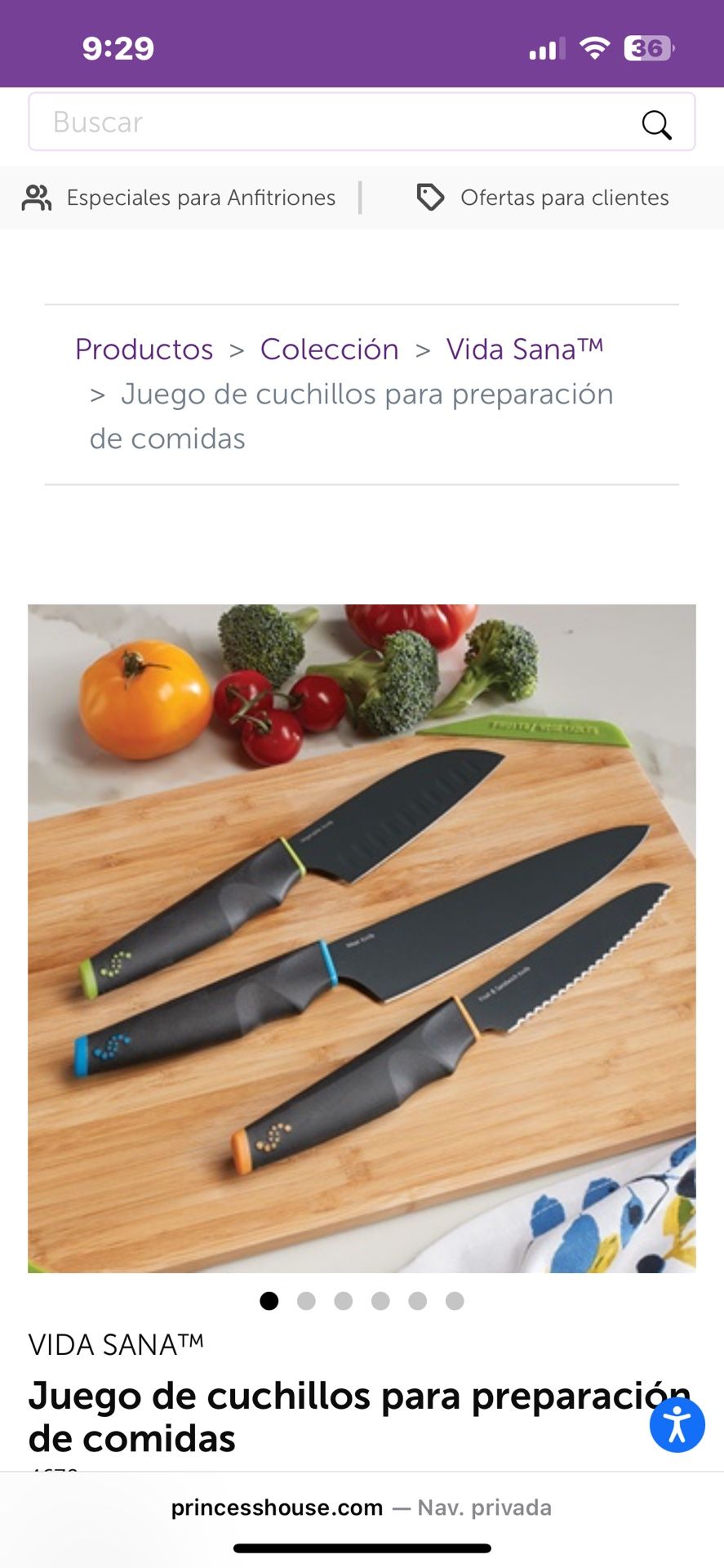Select the second image carousel dot
The image size is (724, 1568).
(306, 1301)
